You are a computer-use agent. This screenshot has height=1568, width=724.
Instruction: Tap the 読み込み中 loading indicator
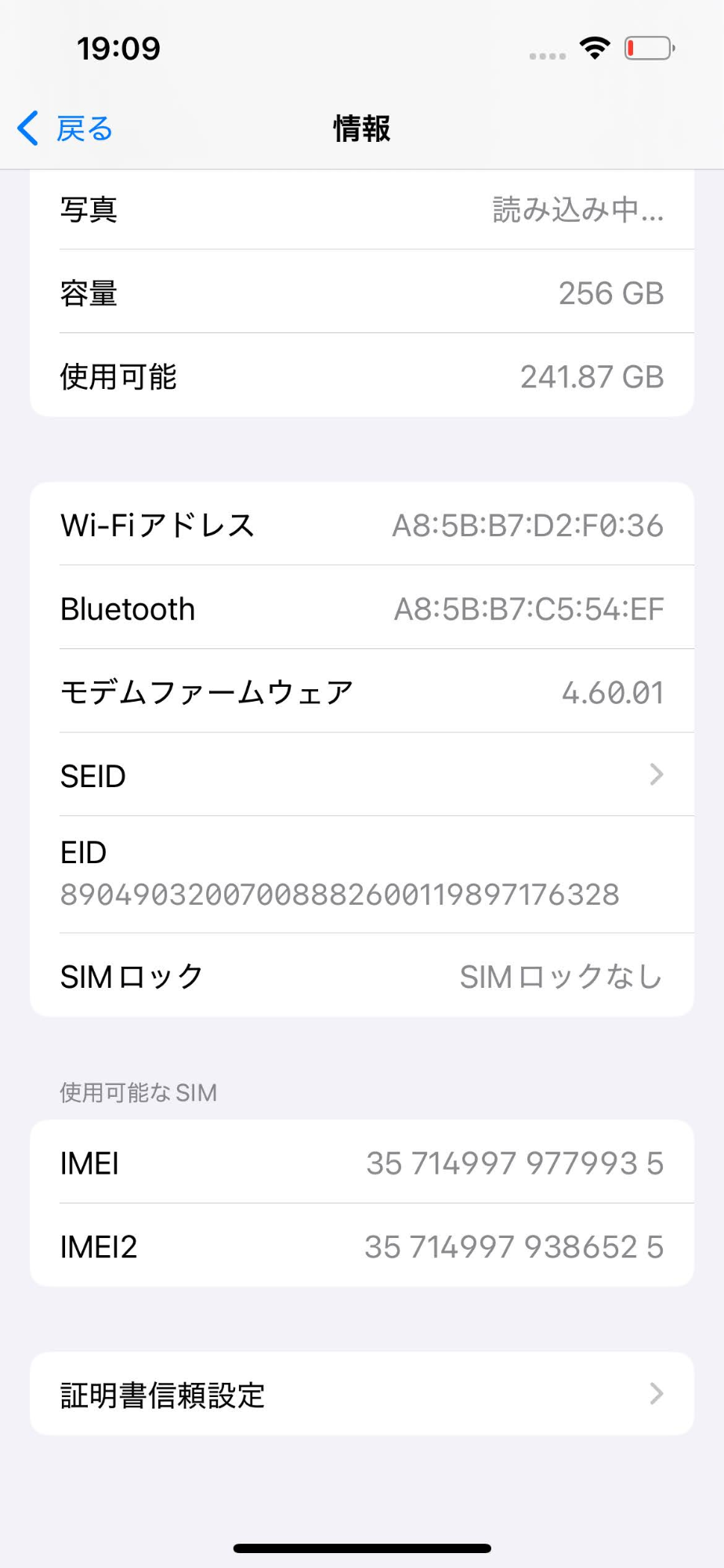tap(577, 209)
